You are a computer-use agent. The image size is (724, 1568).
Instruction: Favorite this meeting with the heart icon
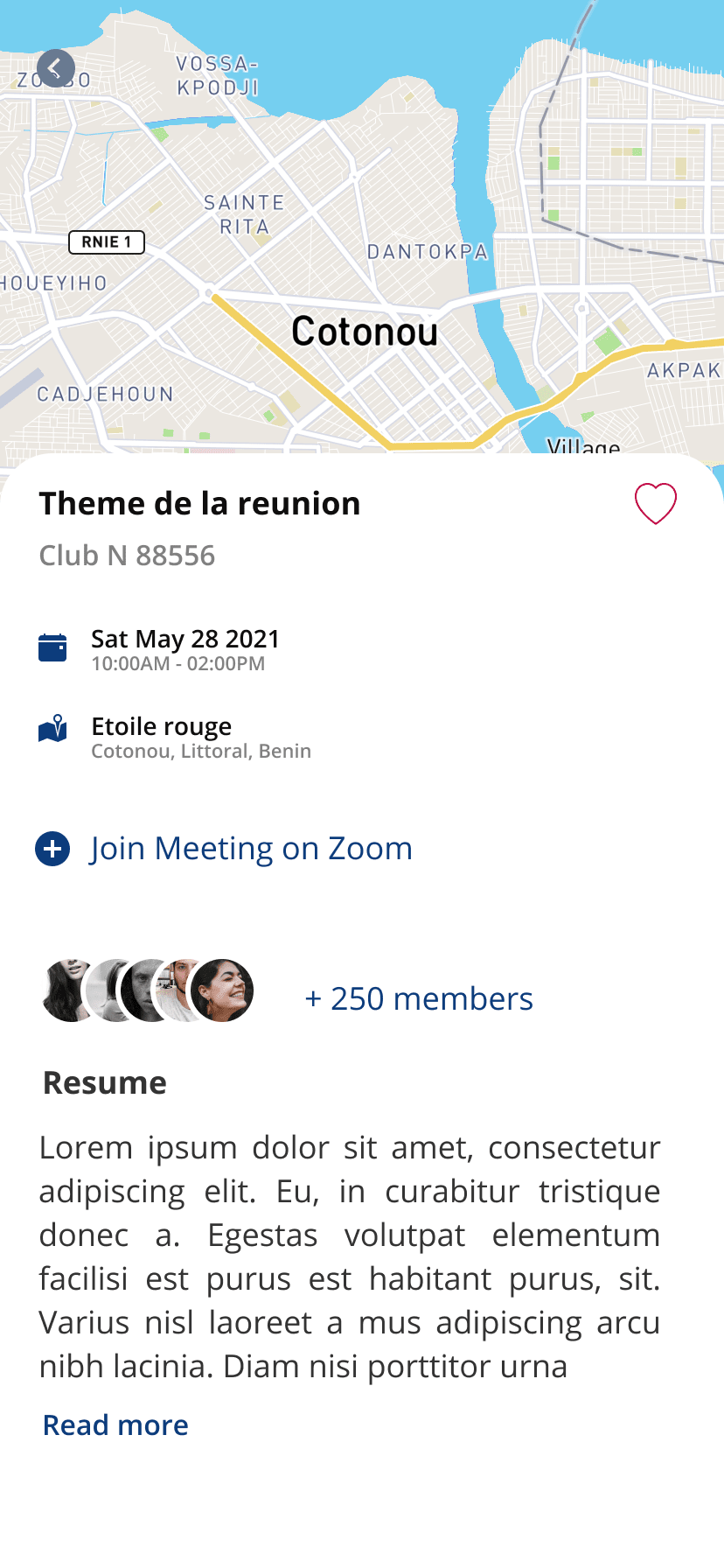(x=655, y=504)
